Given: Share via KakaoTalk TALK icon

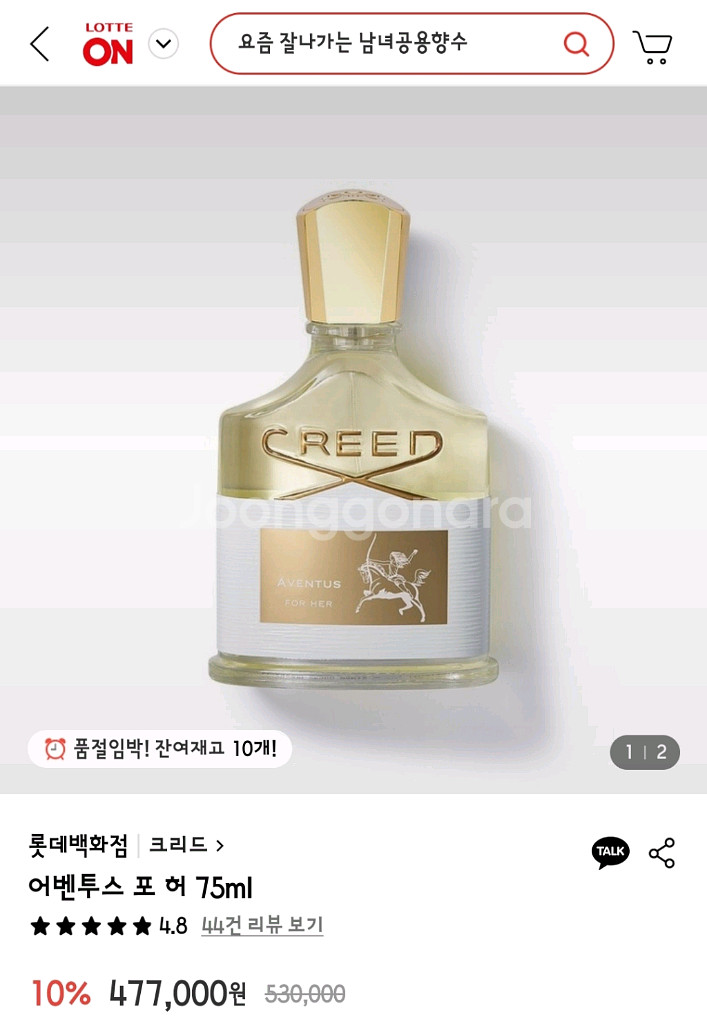Looking at the screenshot, I should pos(610,852).
